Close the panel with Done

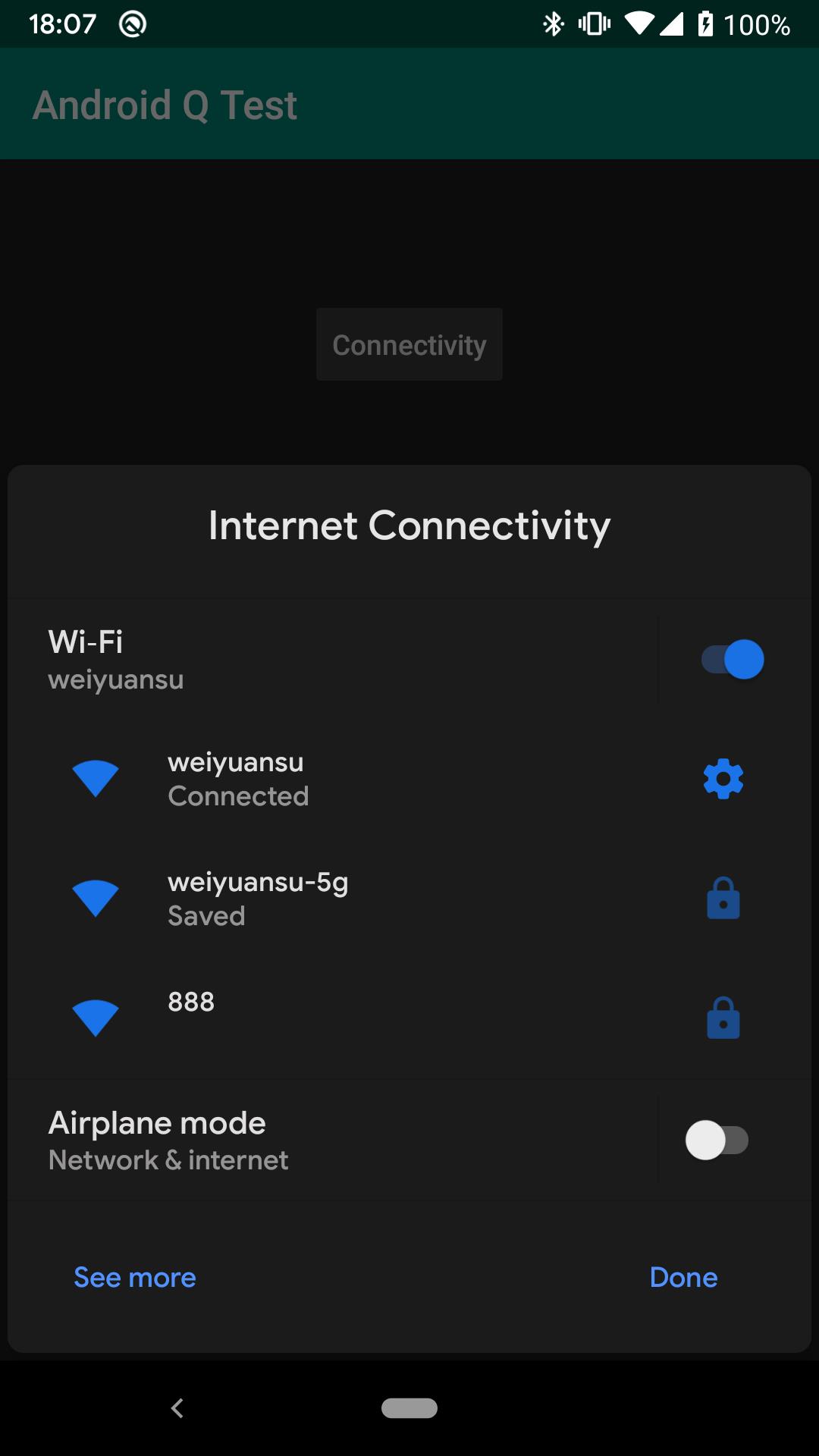[x=683, y=1278]
